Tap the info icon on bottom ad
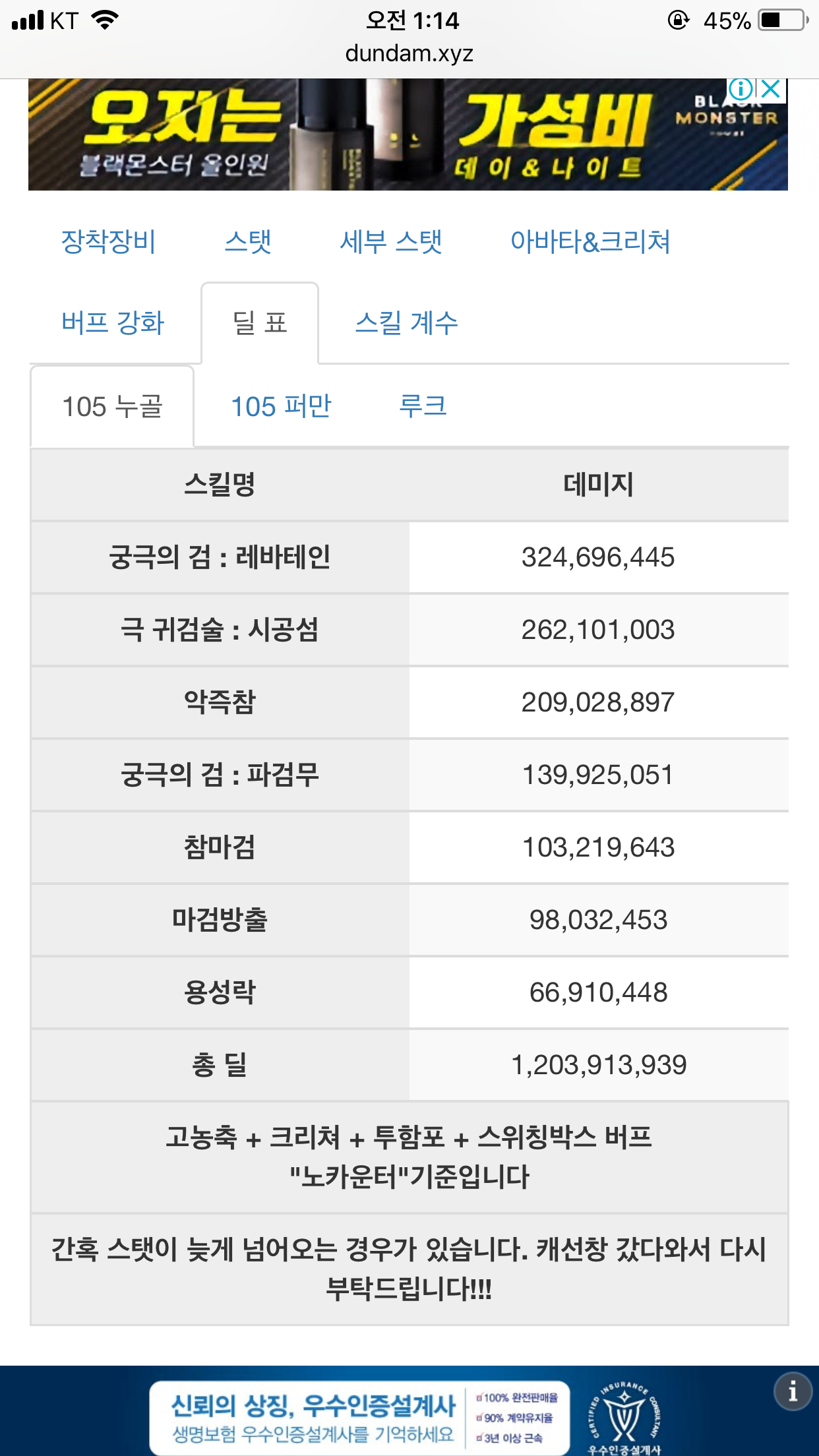Image resolution: width=819 pixels, height=1456 pixels. click(x=793, y=1391)
